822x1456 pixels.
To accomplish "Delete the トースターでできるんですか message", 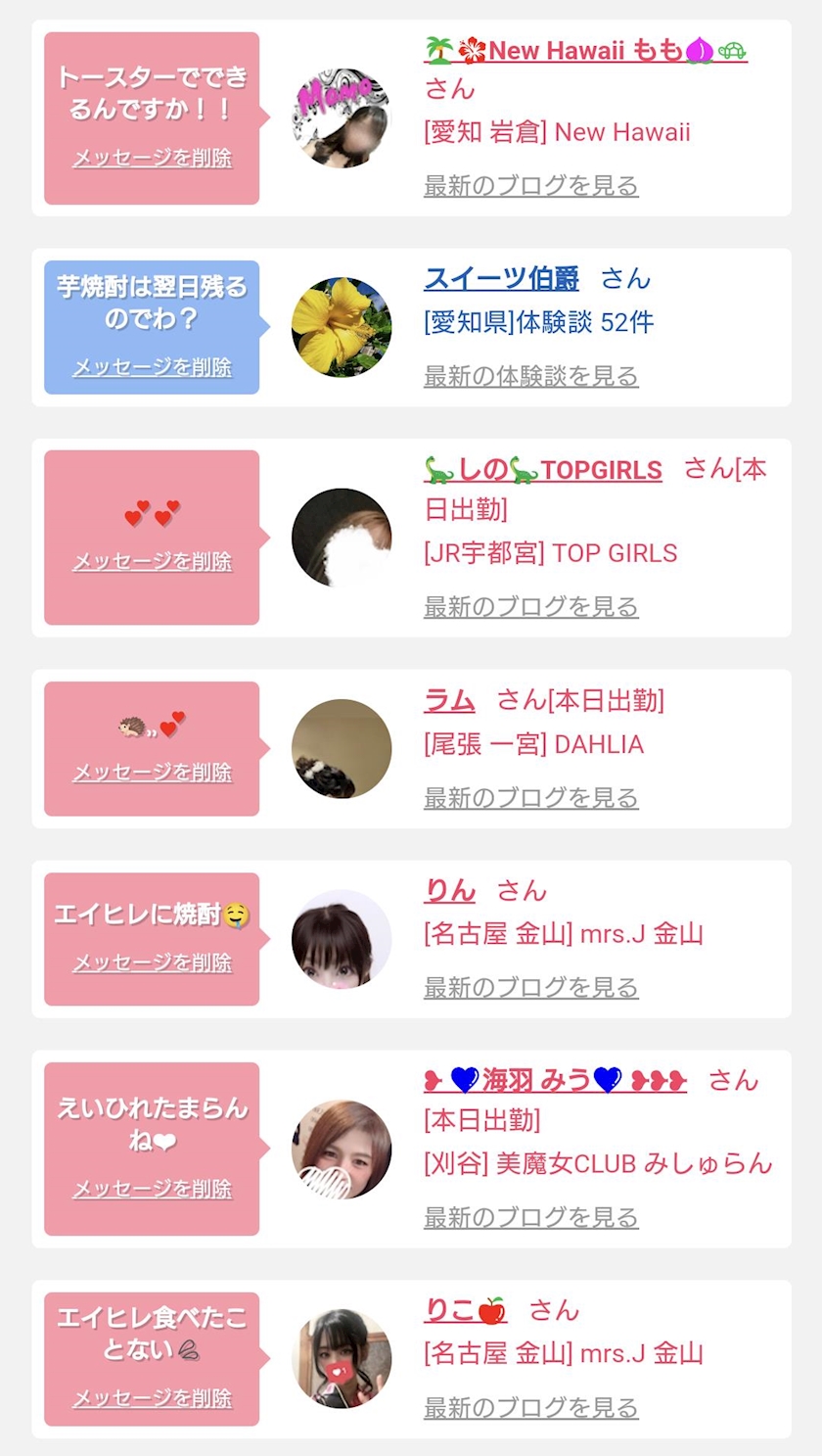I will 152,159.
